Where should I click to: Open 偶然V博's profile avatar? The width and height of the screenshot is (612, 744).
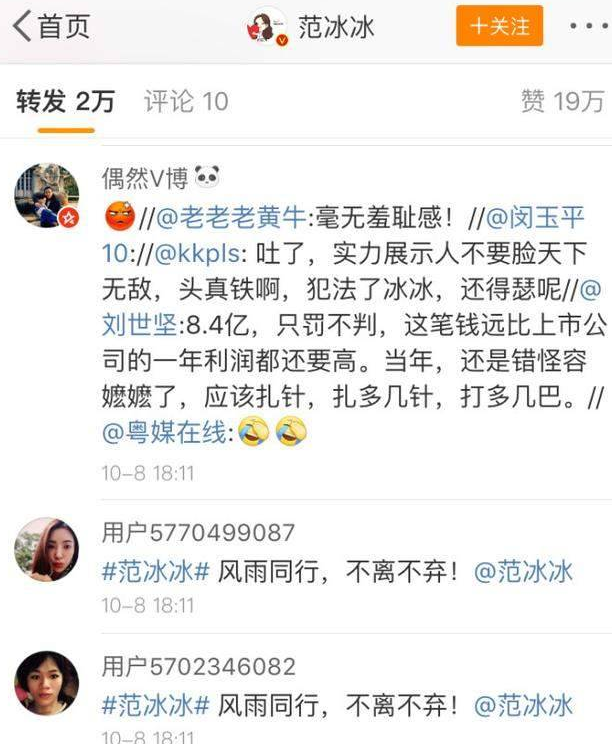coord(46,196)
